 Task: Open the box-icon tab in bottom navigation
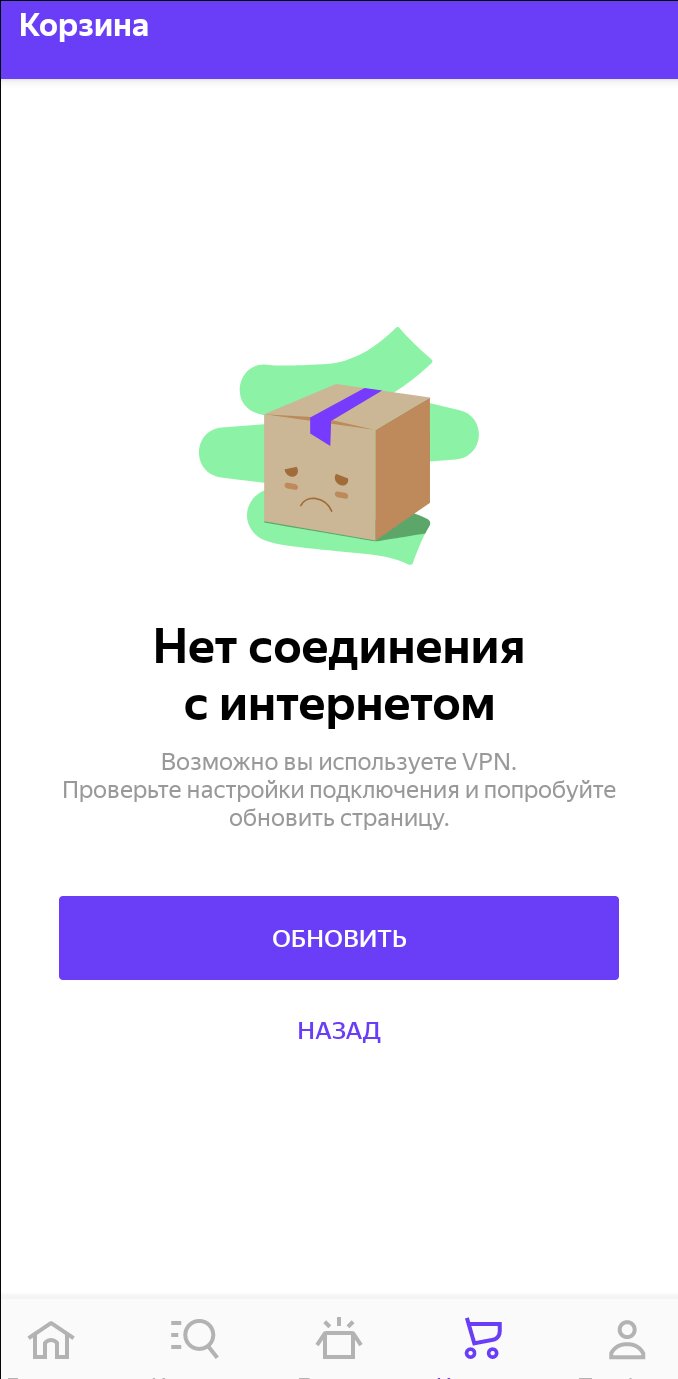[x=339, y=1339]
